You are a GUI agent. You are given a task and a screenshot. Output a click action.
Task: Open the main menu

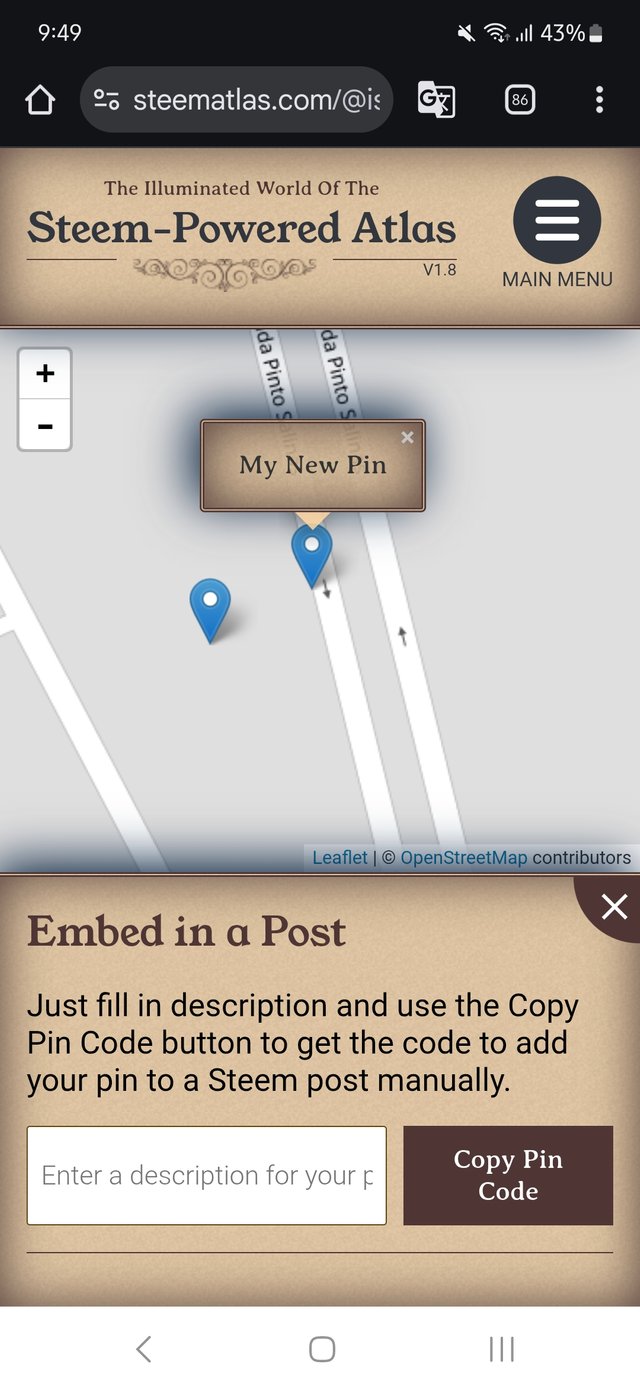[556, 221]
